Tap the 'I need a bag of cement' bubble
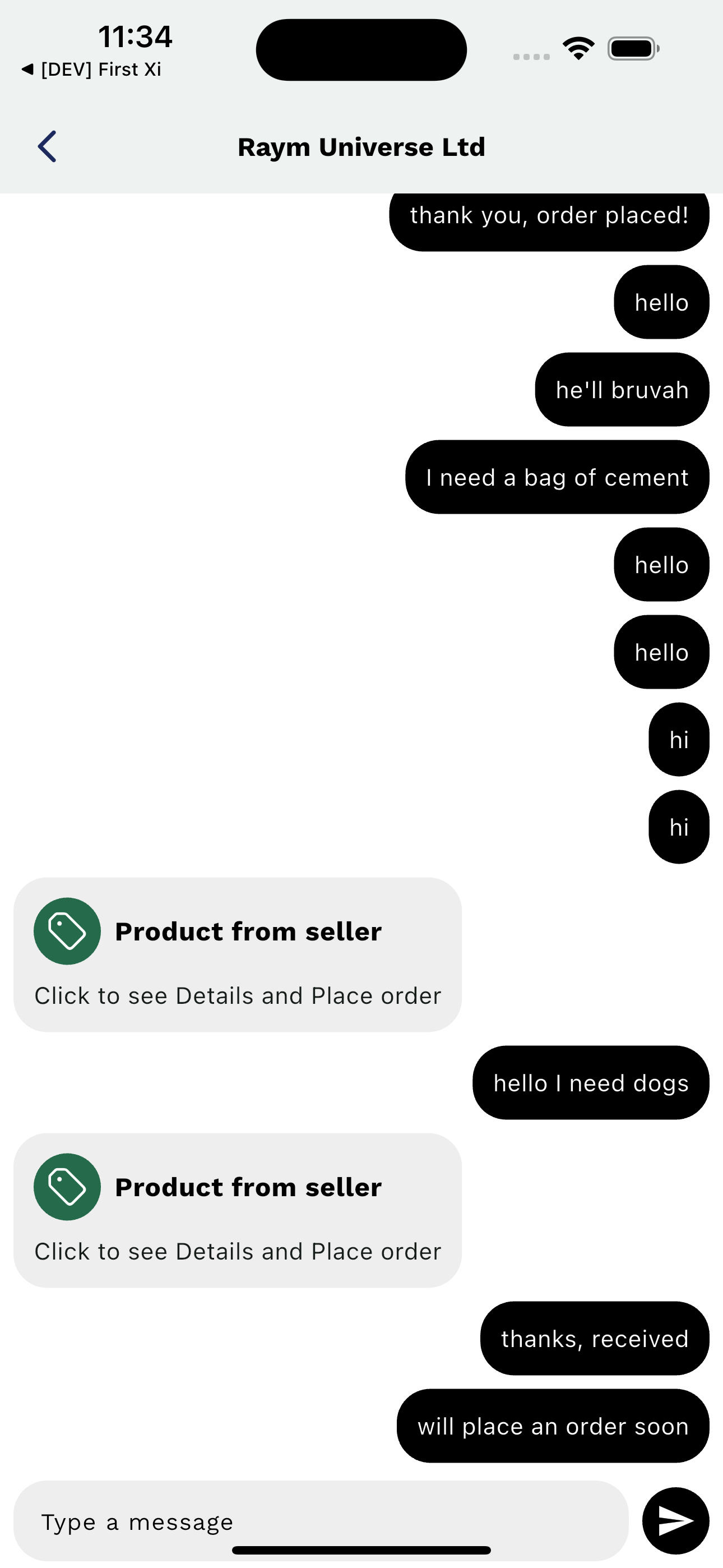This screenshot has width=723, height=1568. point(557,478)
